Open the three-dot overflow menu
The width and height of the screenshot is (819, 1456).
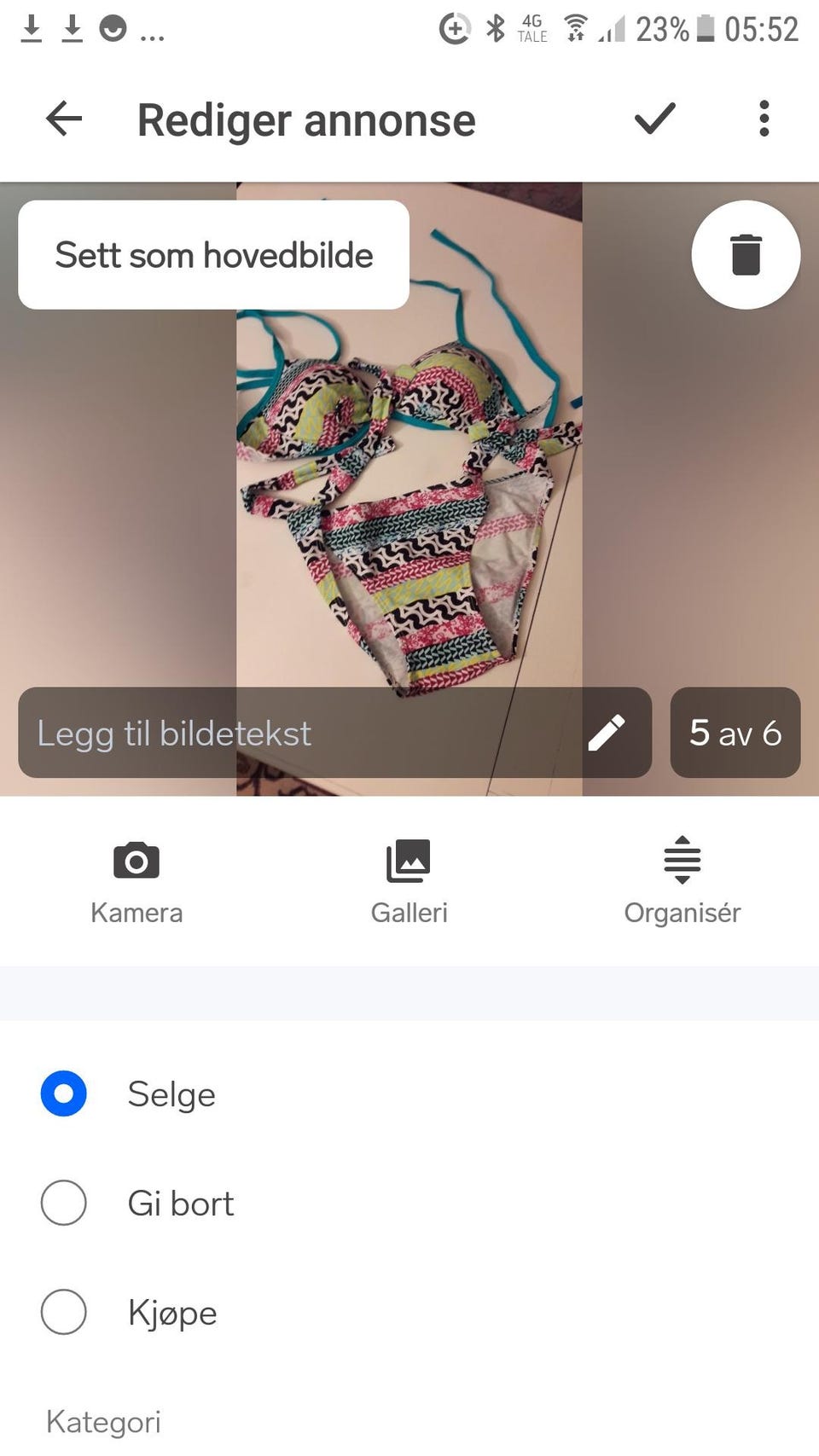(764, 119)
